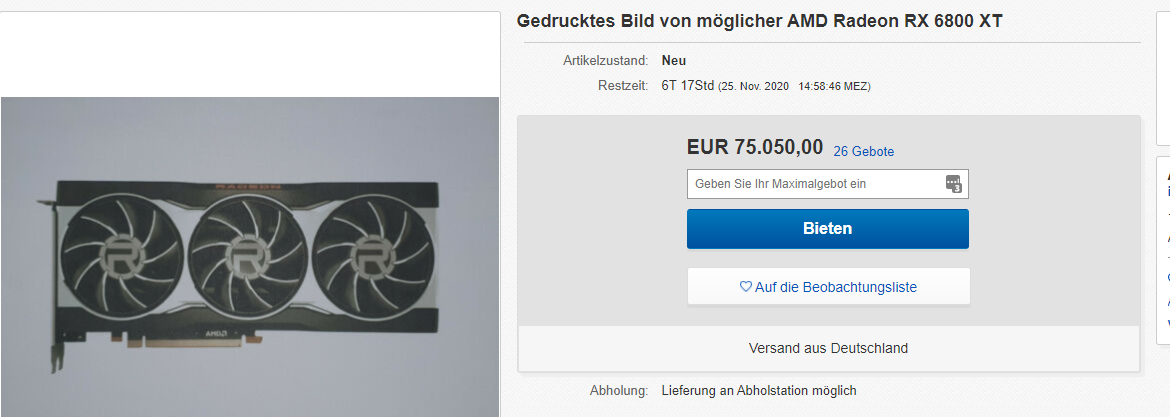Focus the Maximalgebot input field
Screen dimensions: 1170x417
coord(812,184)
